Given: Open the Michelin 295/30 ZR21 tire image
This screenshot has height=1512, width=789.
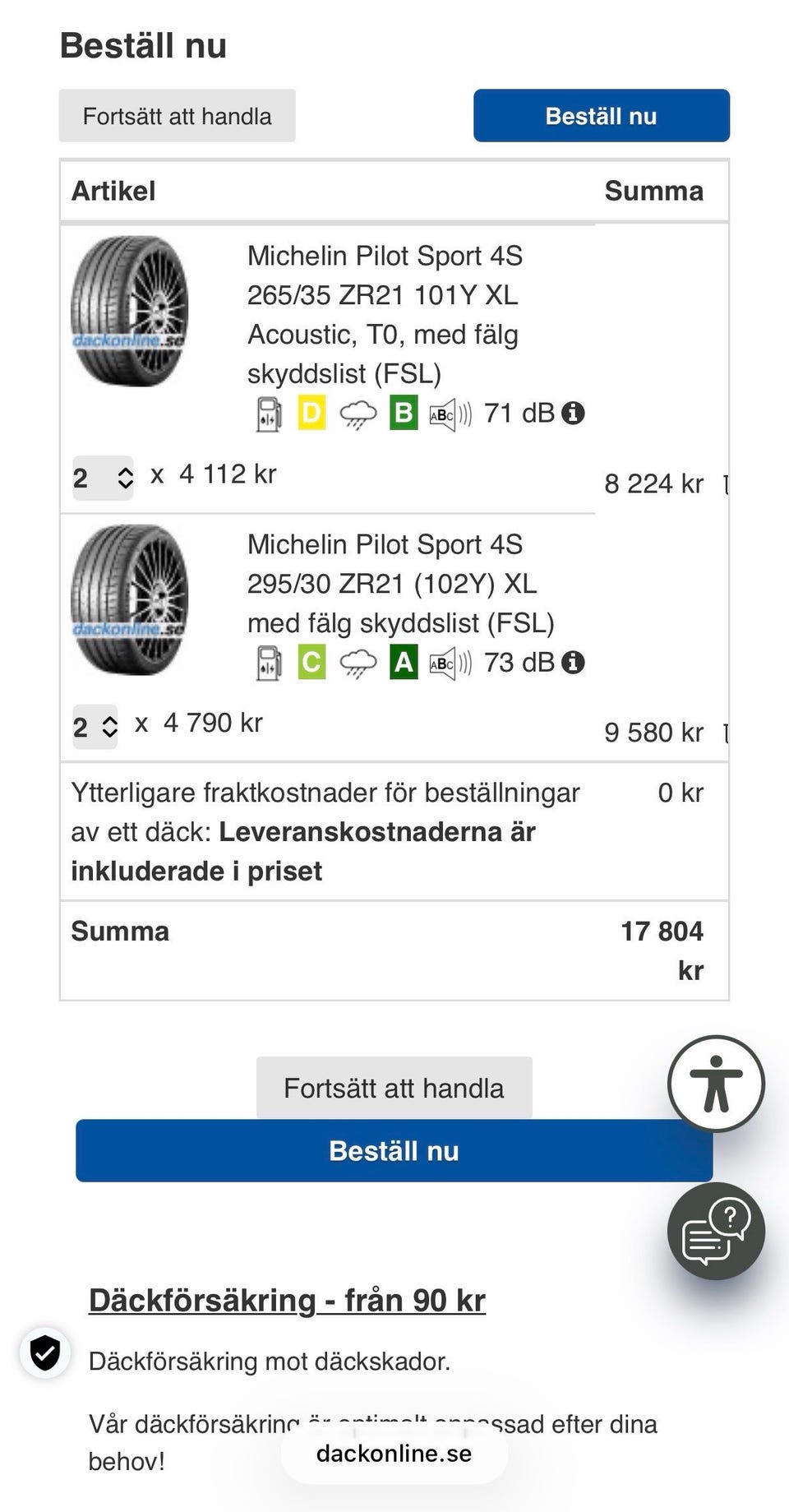Looking at the screenshot, I should [x=129, y=600].
